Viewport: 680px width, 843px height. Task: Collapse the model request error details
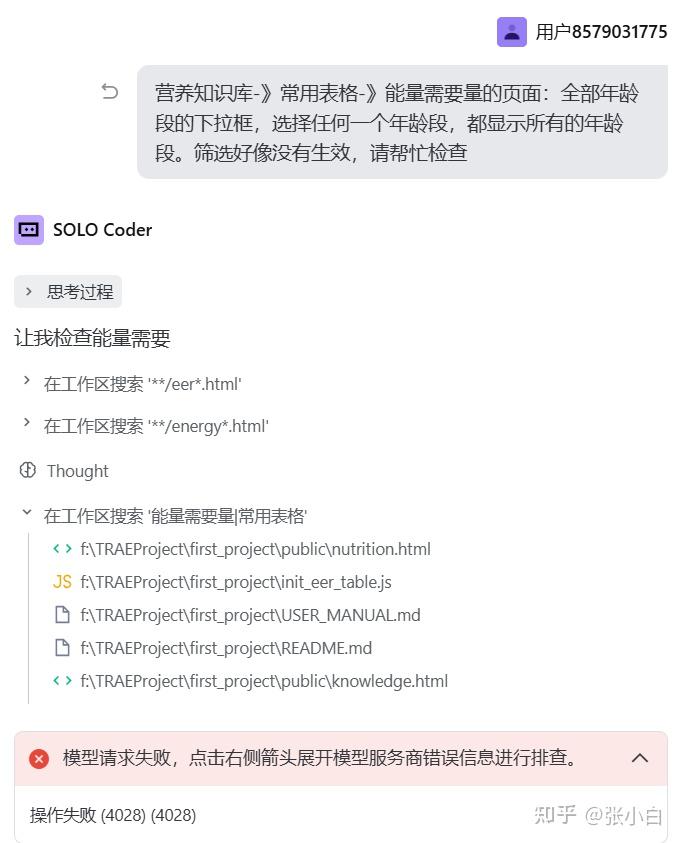click(x=640, y=758)
